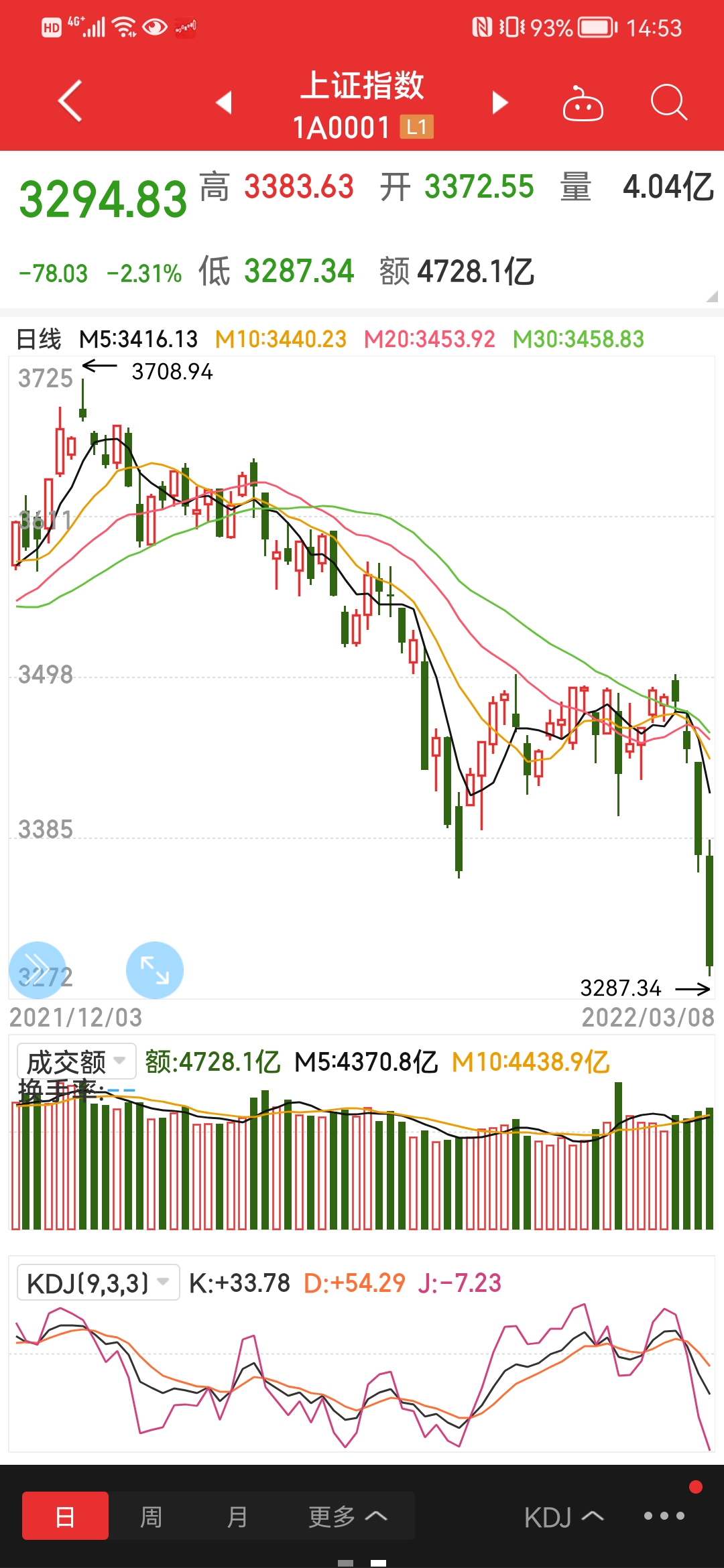Go back using the top-left arrow
The image size is (724, 1568).
(70, 101)
